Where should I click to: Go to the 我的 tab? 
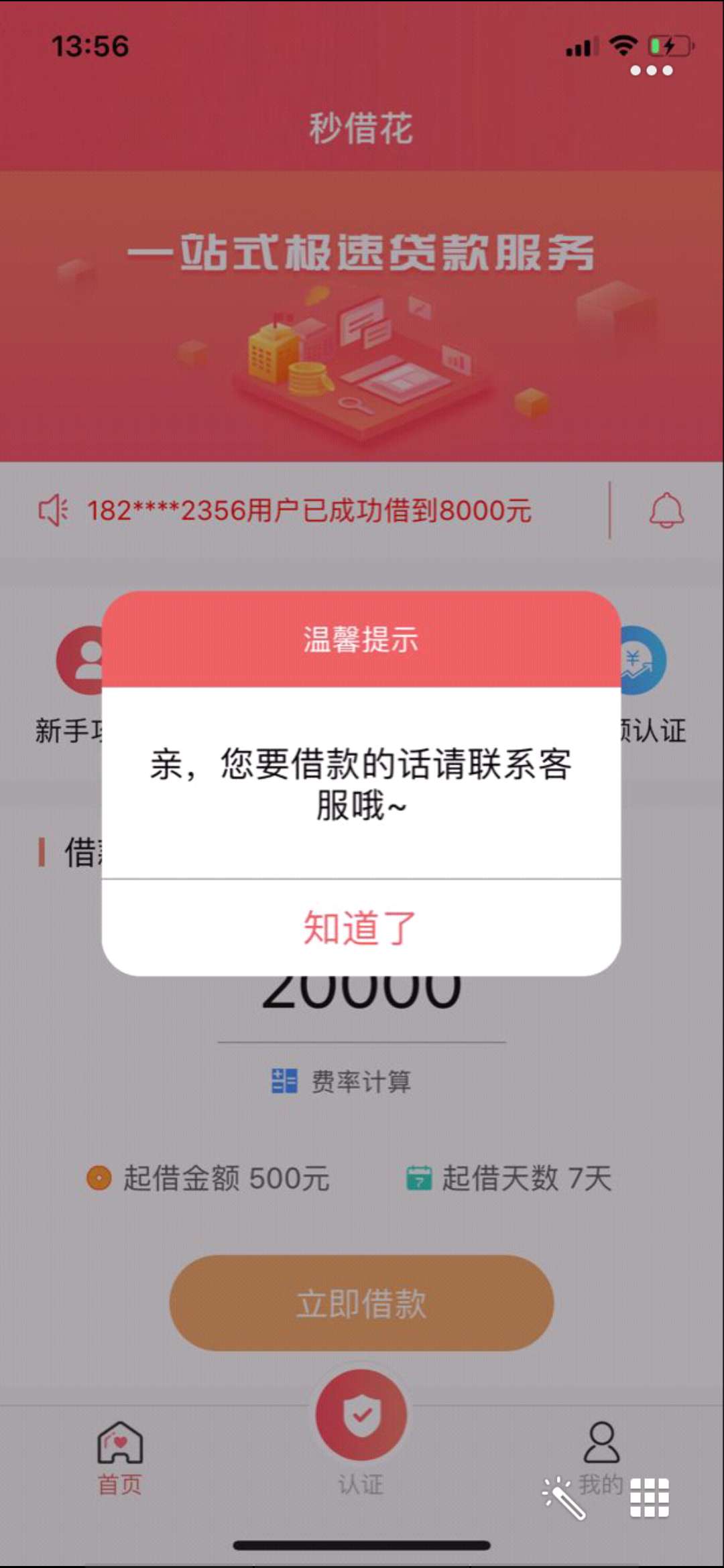coord(601,1458)
